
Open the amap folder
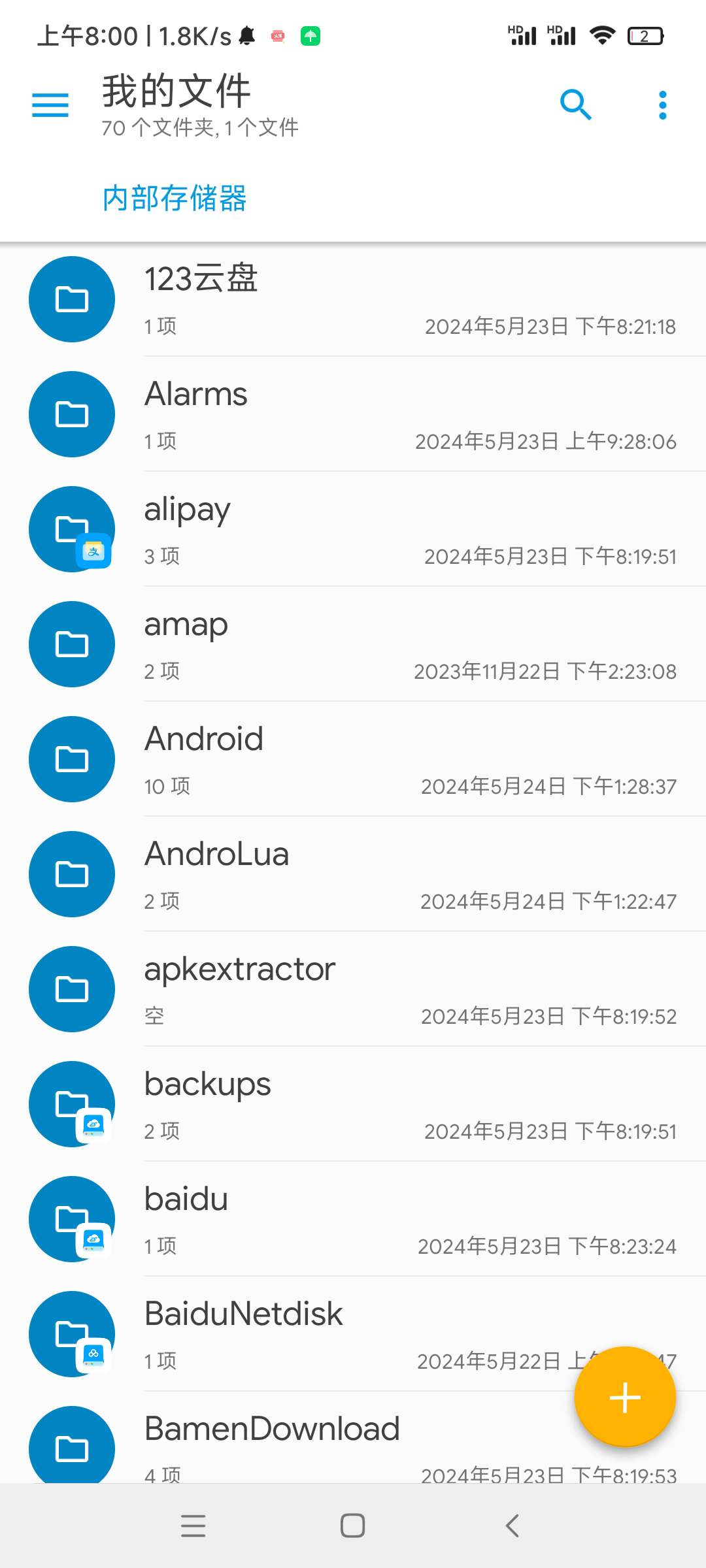pyautogui.click(x=353, y=644)
